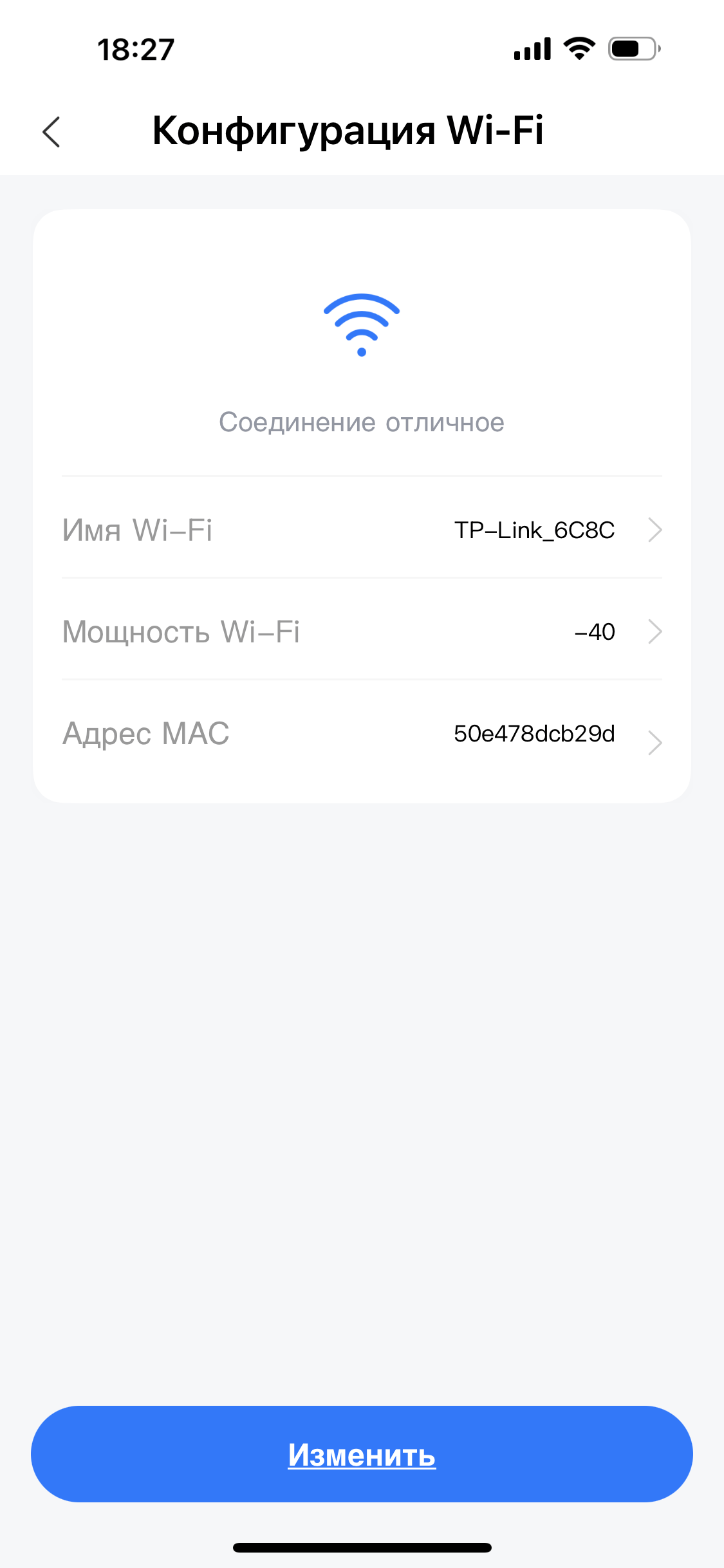Screen dimensions: 724x1568
Task: Tap the Изменить button
Action: 362,1454
